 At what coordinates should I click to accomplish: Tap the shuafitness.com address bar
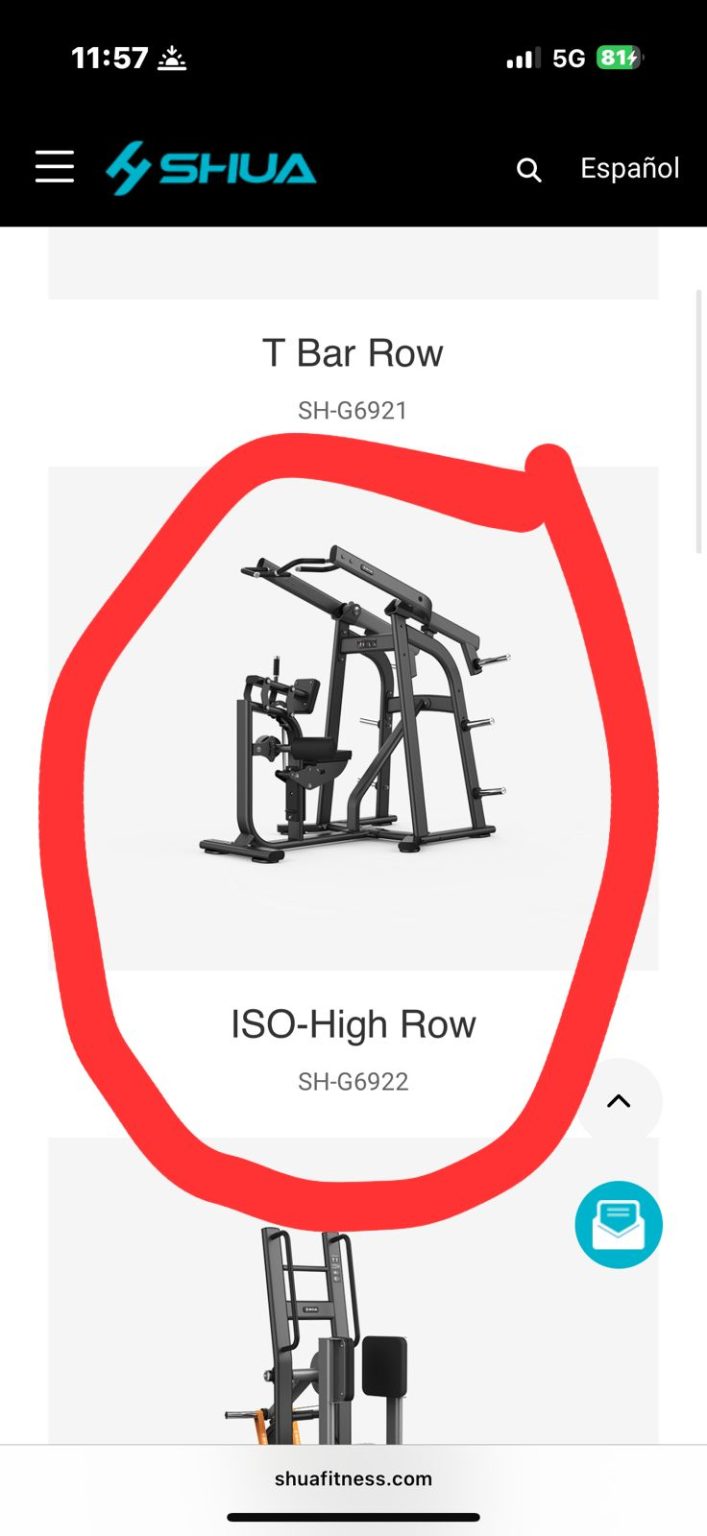pos(353,1478)
